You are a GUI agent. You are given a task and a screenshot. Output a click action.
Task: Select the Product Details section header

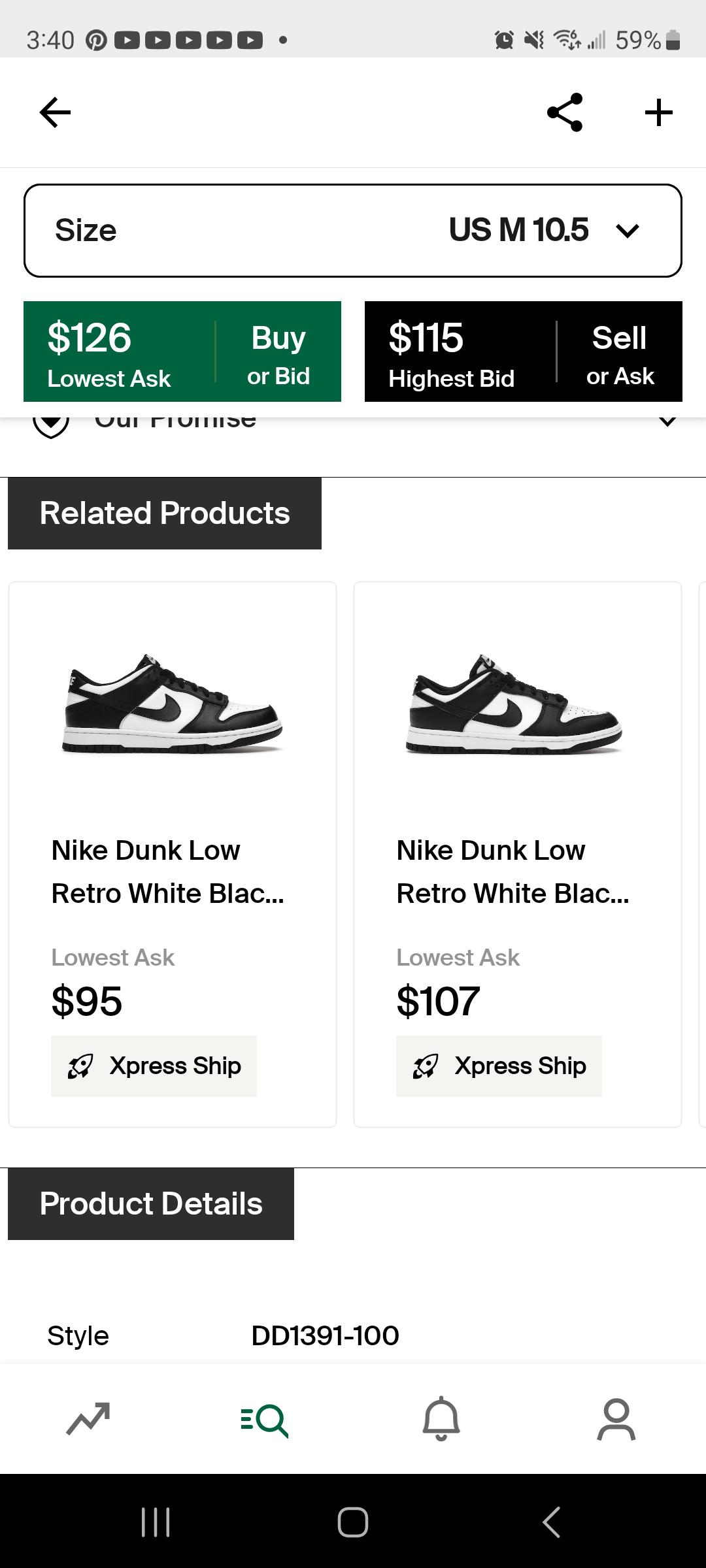150,1204
